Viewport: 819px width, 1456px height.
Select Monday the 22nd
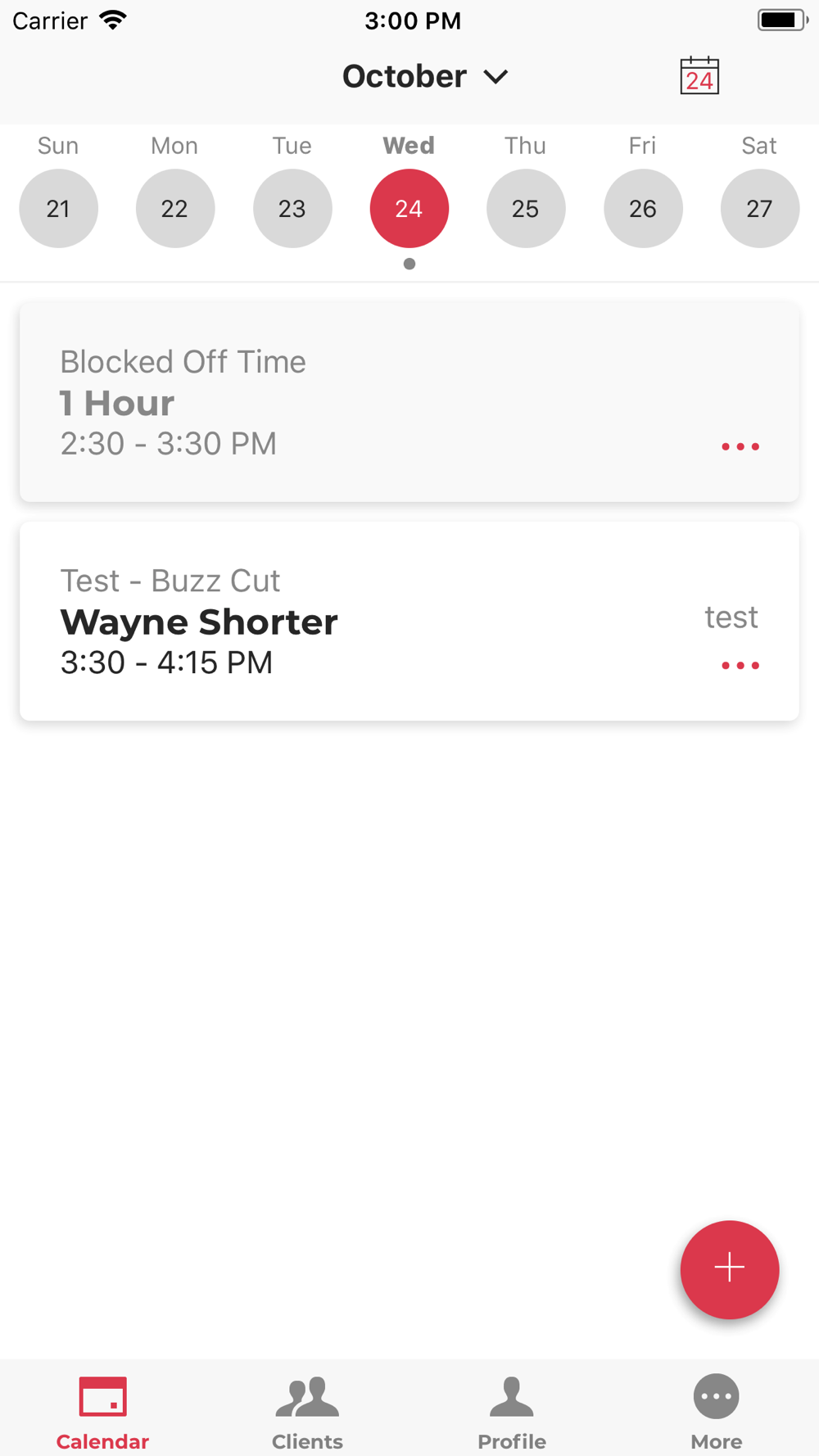coord(175,208)
